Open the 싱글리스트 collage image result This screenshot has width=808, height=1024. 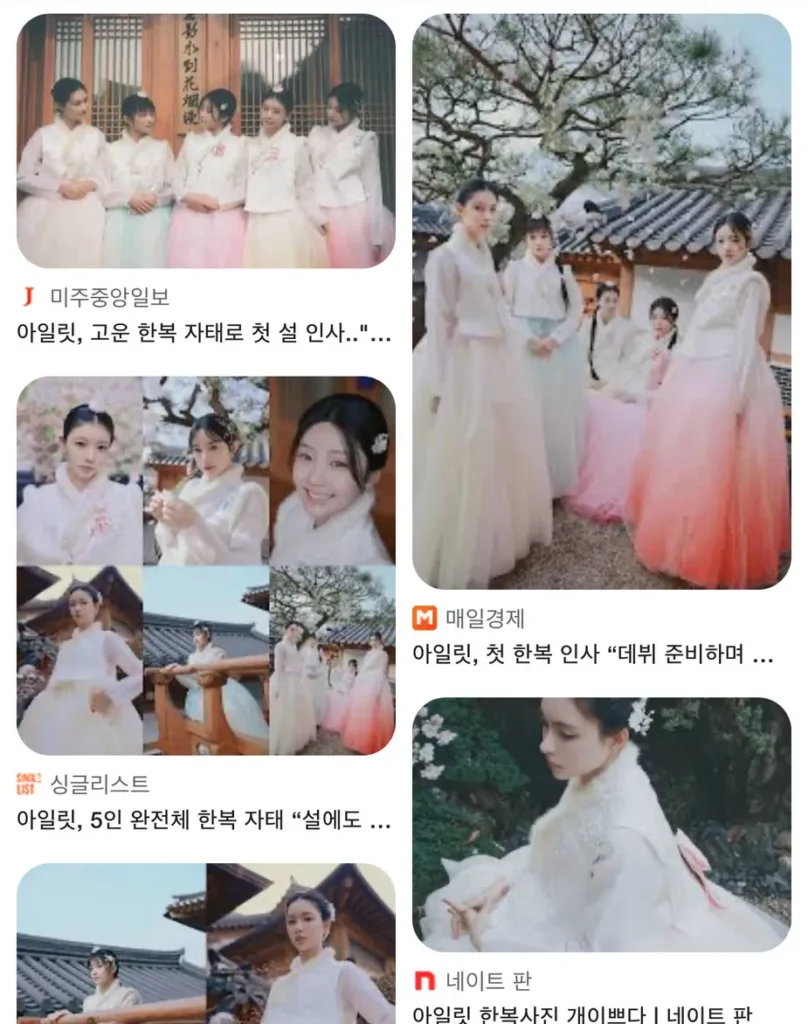tap(205, 565)
